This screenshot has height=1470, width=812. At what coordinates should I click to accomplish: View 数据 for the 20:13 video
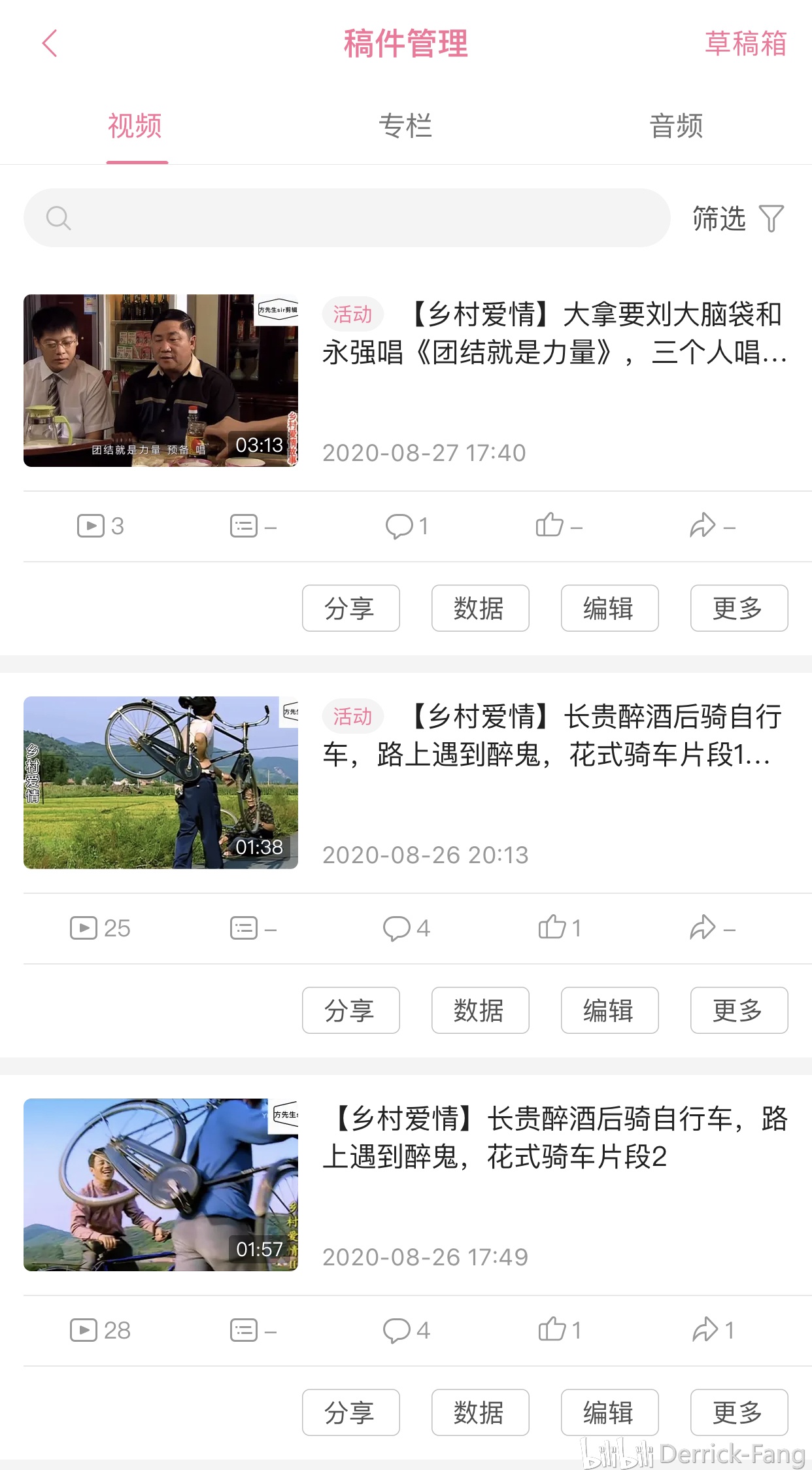tap(480, 1010)
